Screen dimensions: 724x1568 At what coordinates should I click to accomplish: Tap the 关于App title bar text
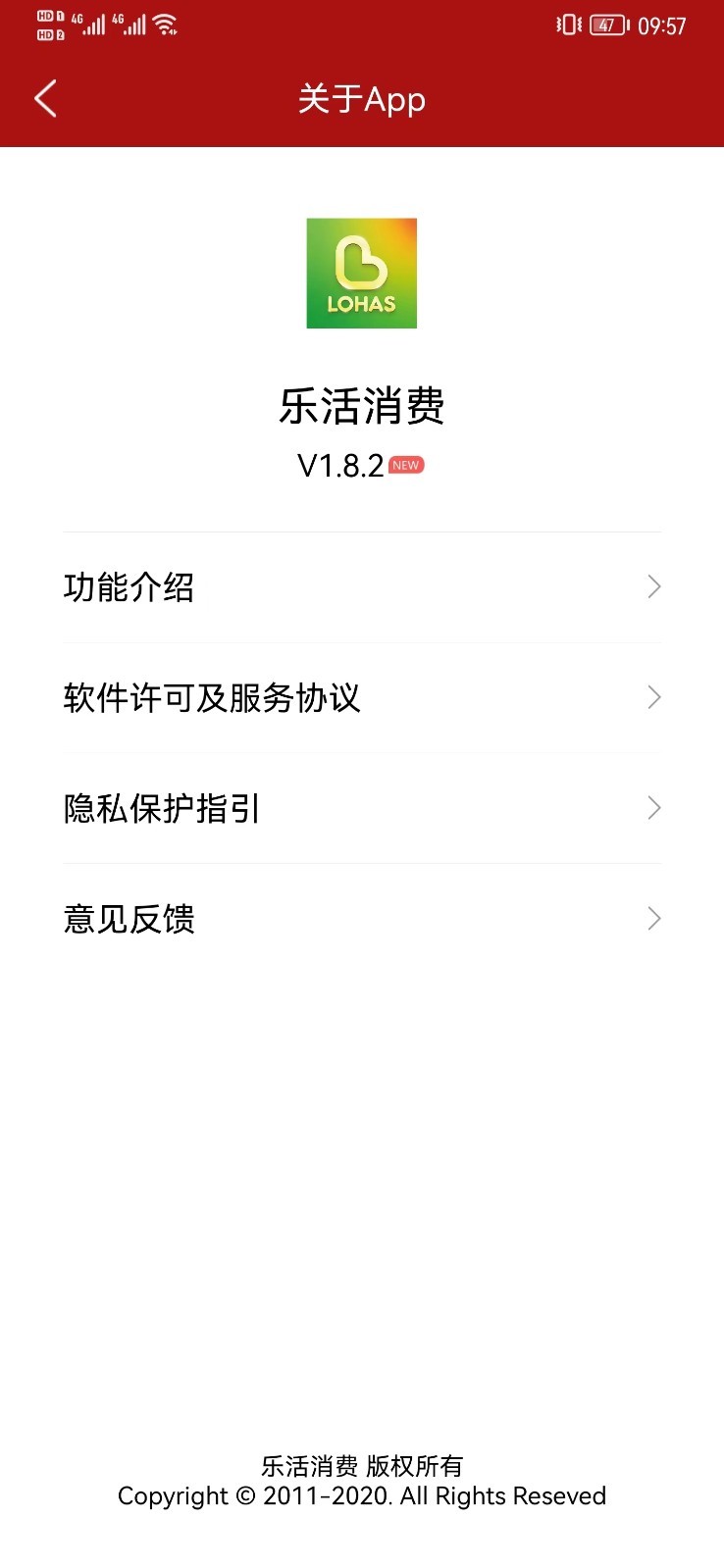click(362, 99)
